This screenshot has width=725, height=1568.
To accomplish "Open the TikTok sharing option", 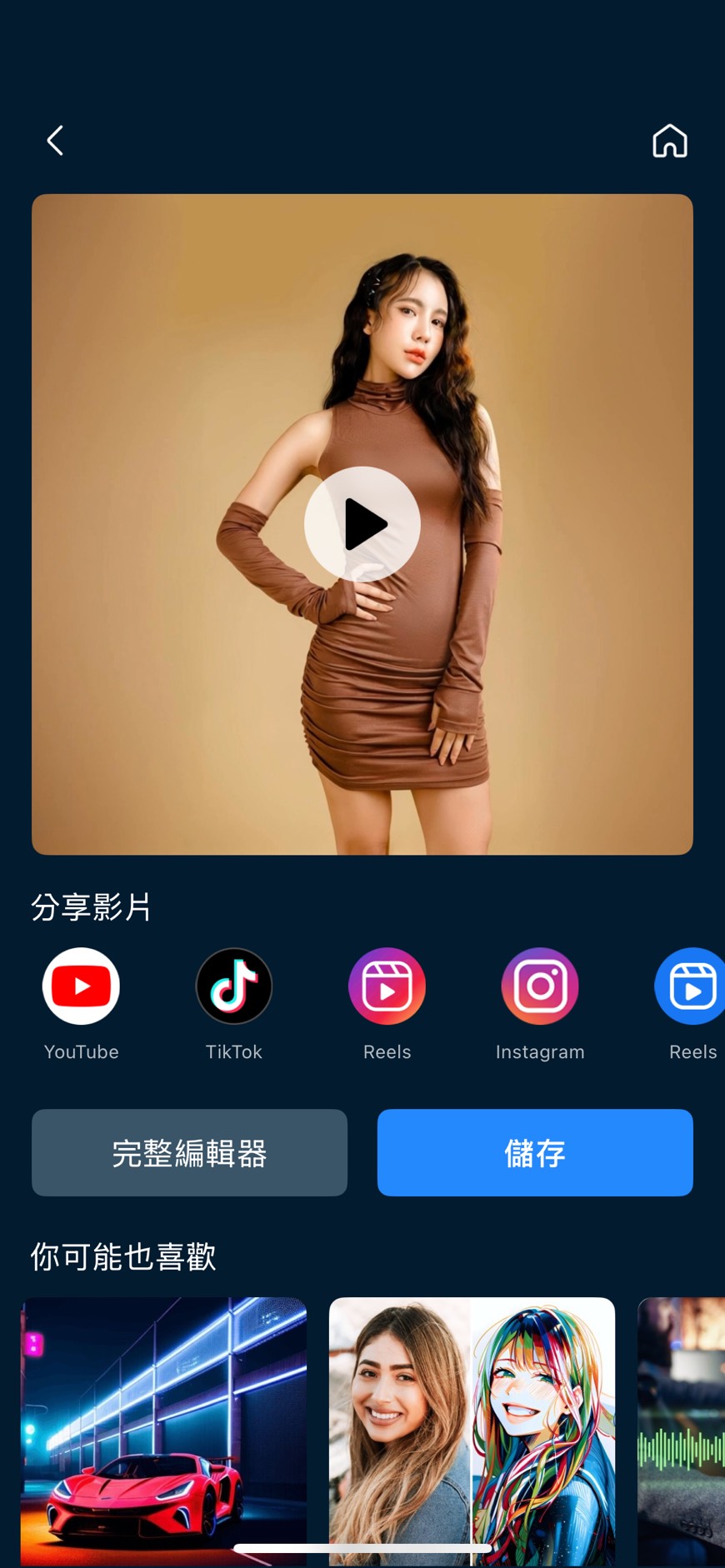I will 234,986.
